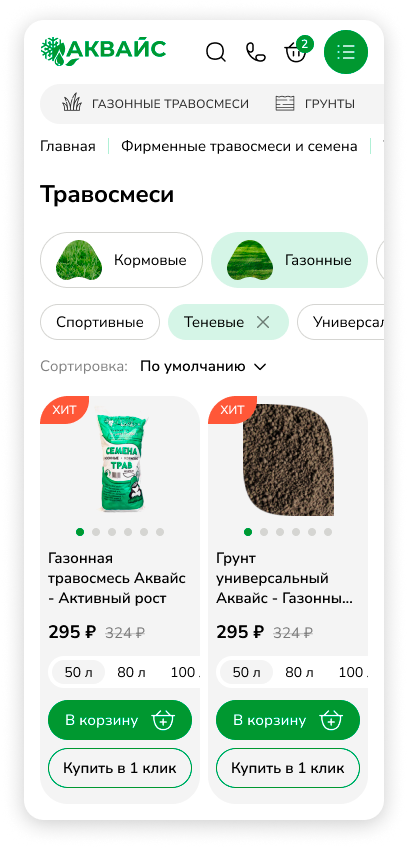The image size is (408, 848).
Task: Open the Главная breadcrumb link
Action: tap(68, 146)
